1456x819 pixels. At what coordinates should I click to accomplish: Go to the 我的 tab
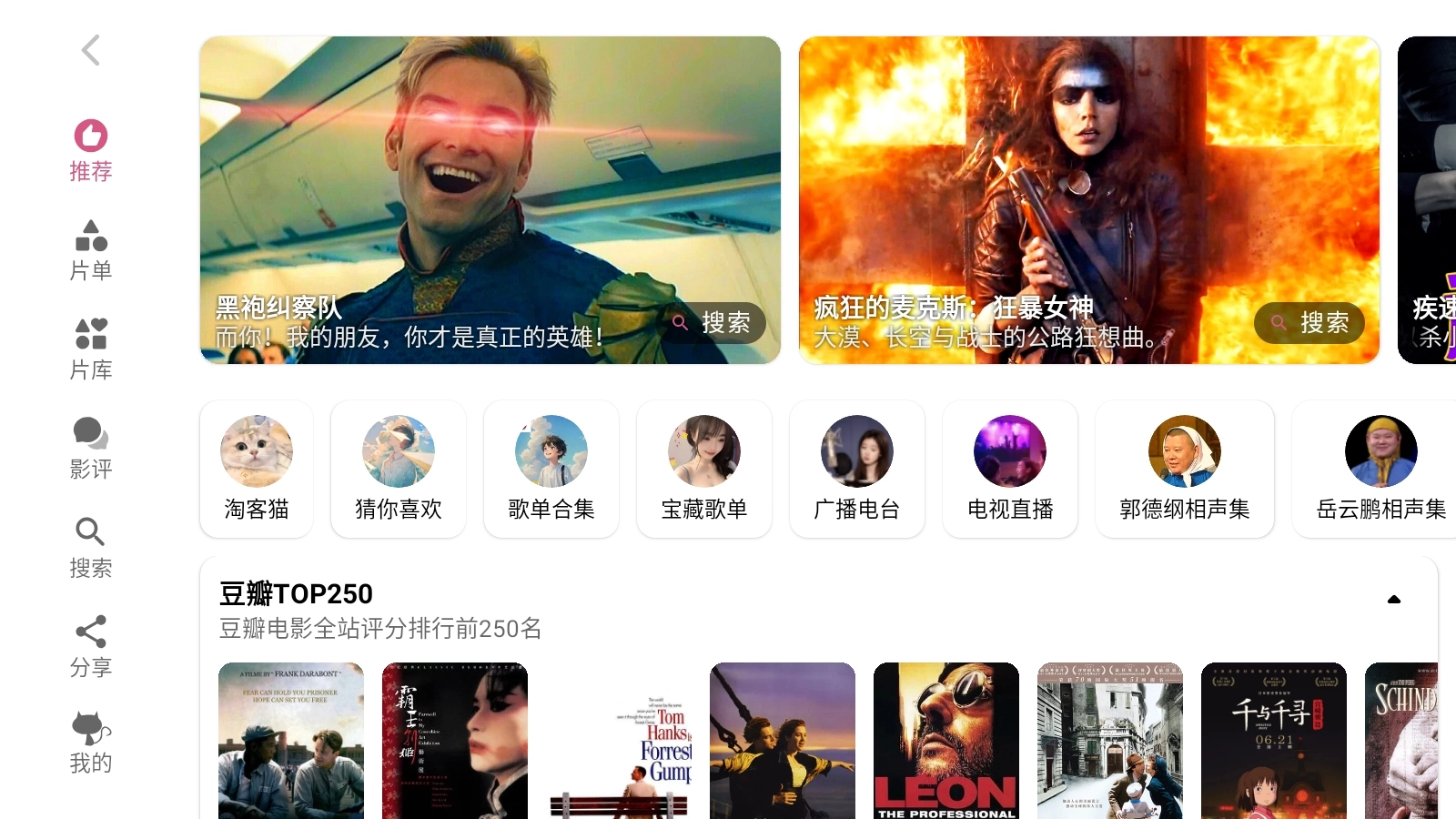(x=90, y=743)
